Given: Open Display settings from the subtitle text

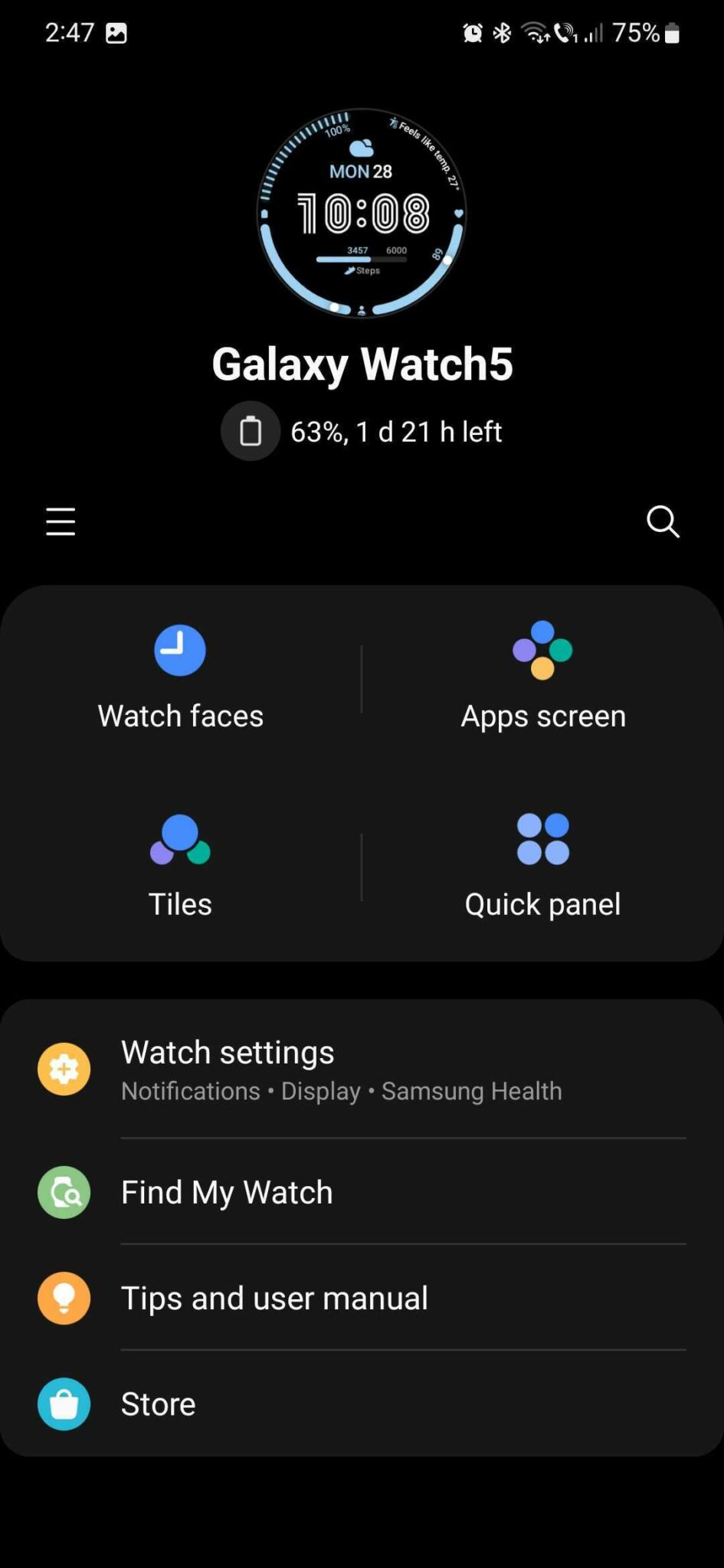Looking at the screenshot, I should [x=320, y=1090].
